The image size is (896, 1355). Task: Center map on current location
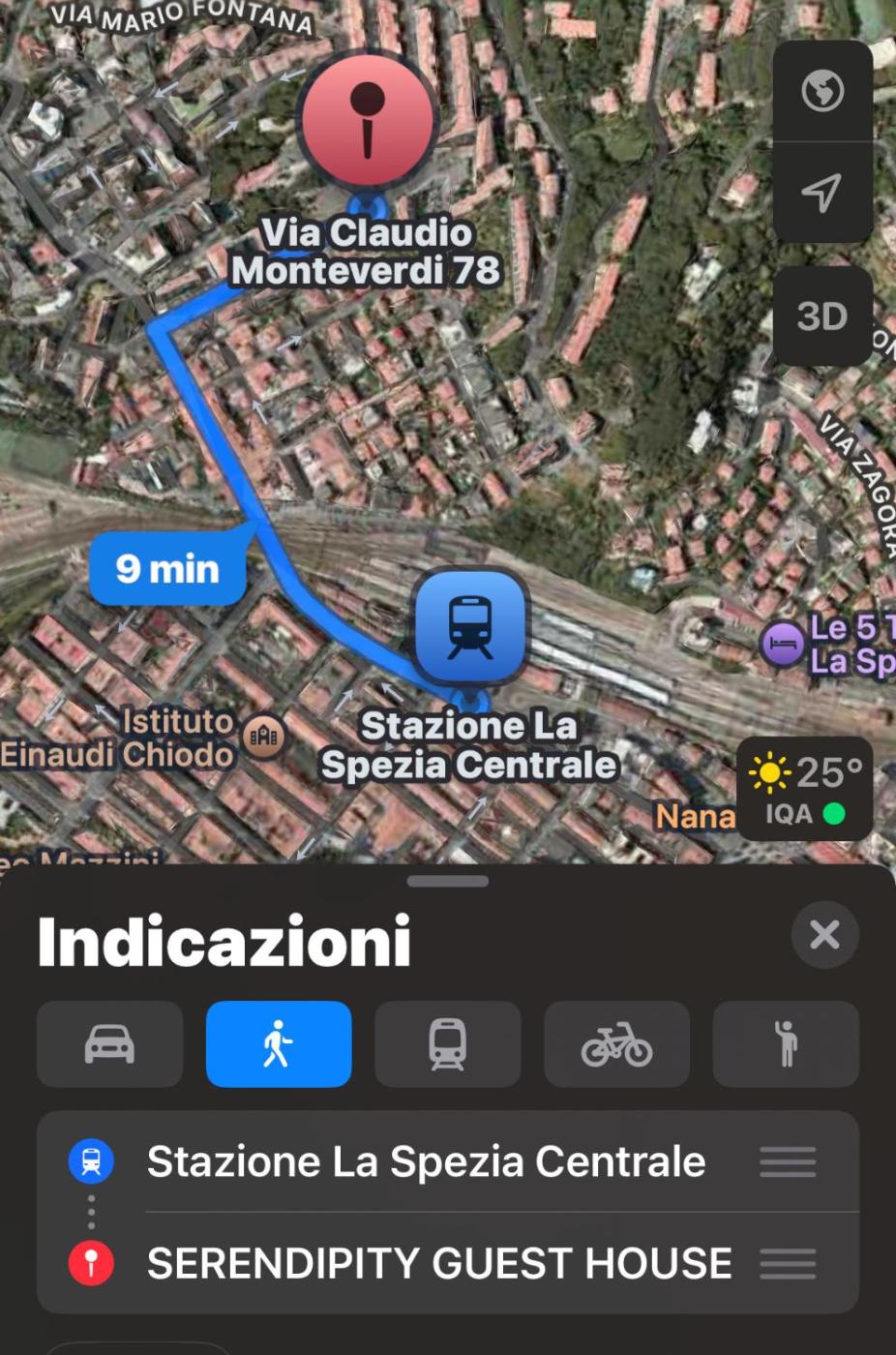tap(822, 193)
